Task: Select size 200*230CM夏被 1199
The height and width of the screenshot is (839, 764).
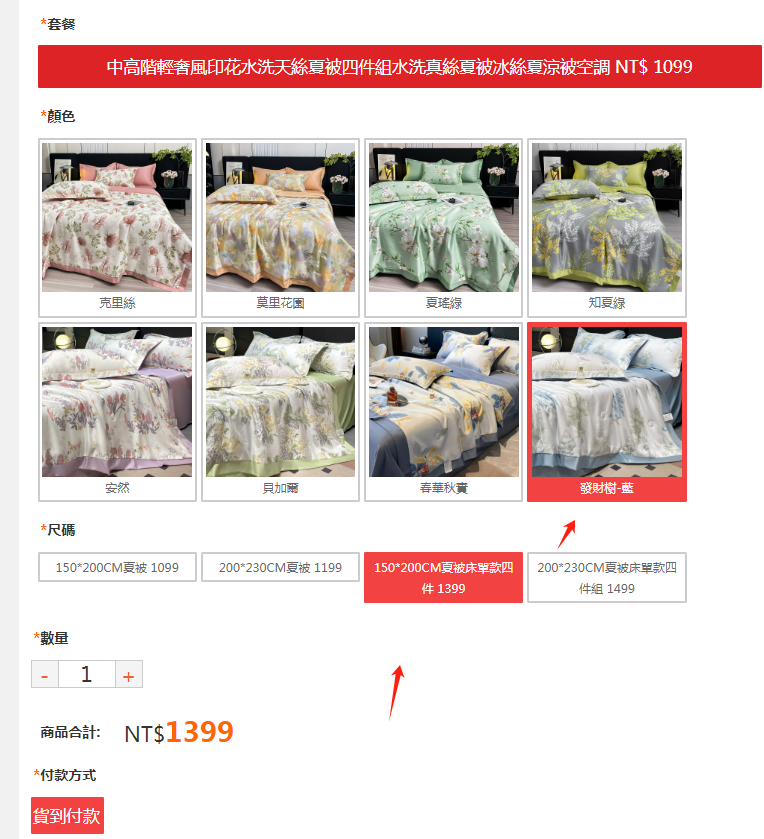Action: (280, 567)
